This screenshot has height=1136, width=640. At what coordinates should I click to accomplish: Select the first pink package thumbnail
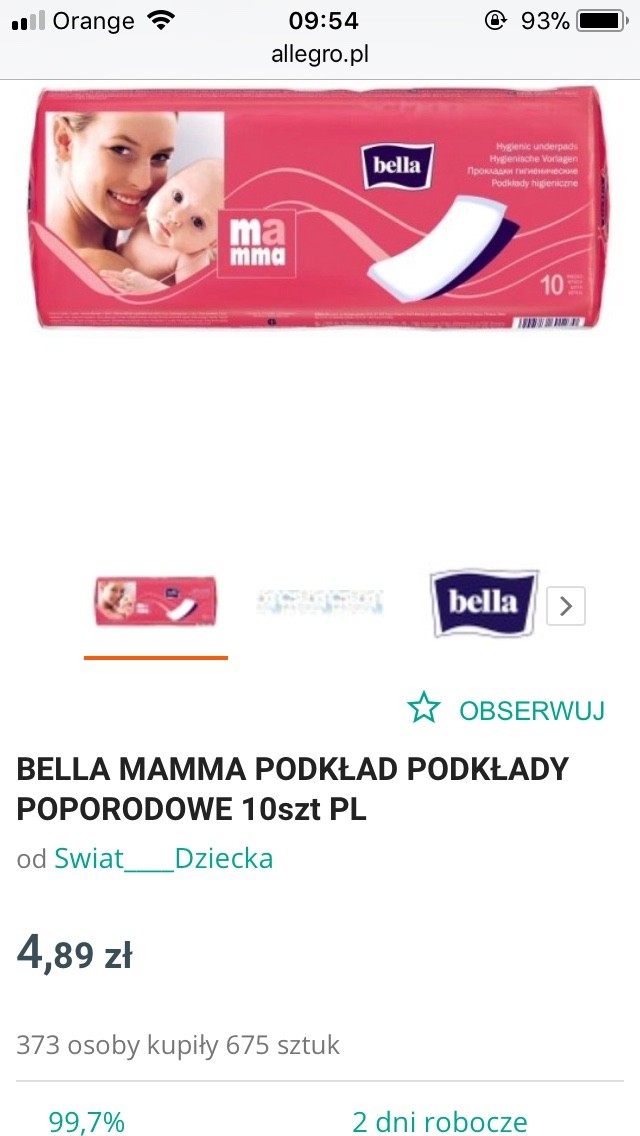point(156,602)
